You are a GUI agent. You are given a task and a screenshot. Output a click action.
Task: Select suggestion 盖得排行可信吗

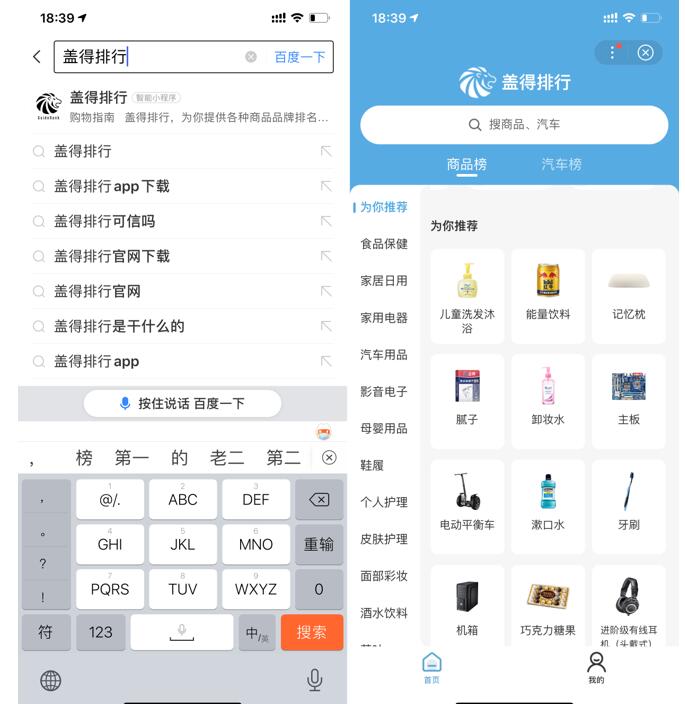pos(105,221)
